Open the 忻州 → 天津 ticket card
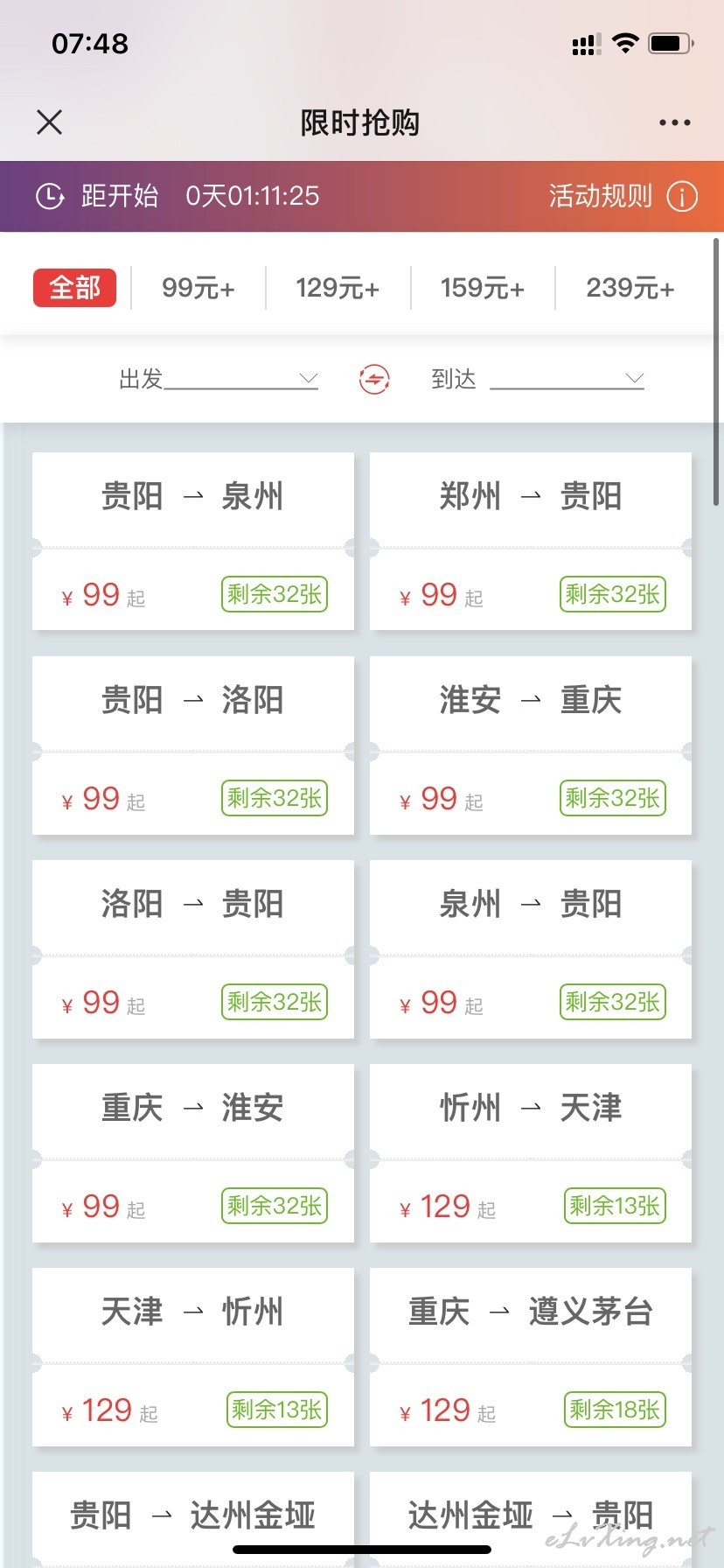The width and height of the screenshot is (724, 1568). 530,1152
